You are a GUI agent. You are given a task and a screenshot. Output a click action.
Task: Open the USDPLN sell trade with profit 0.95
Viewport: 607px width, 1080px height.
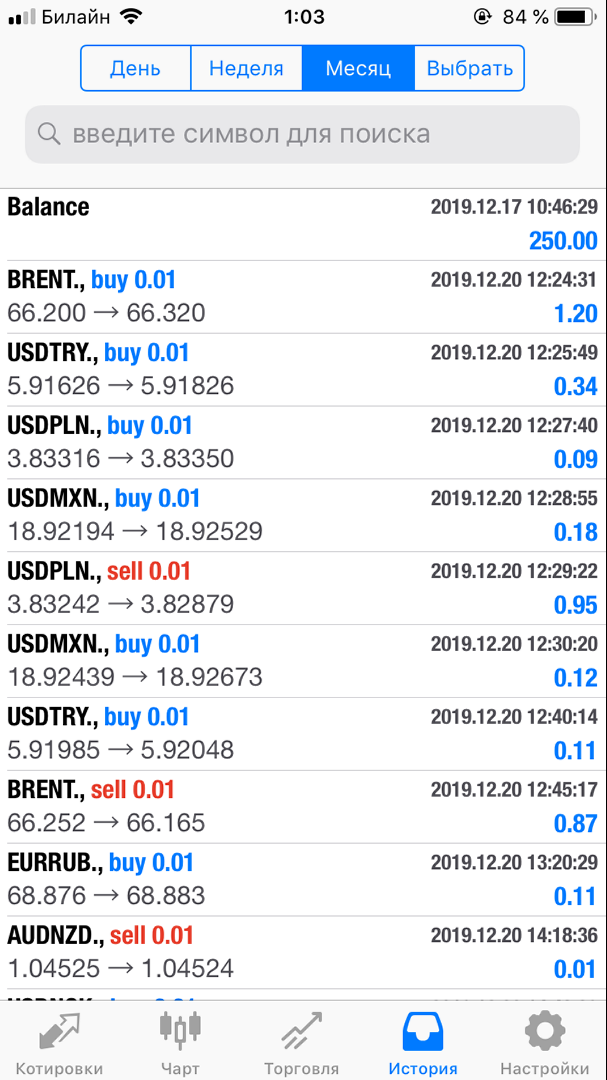303,589
